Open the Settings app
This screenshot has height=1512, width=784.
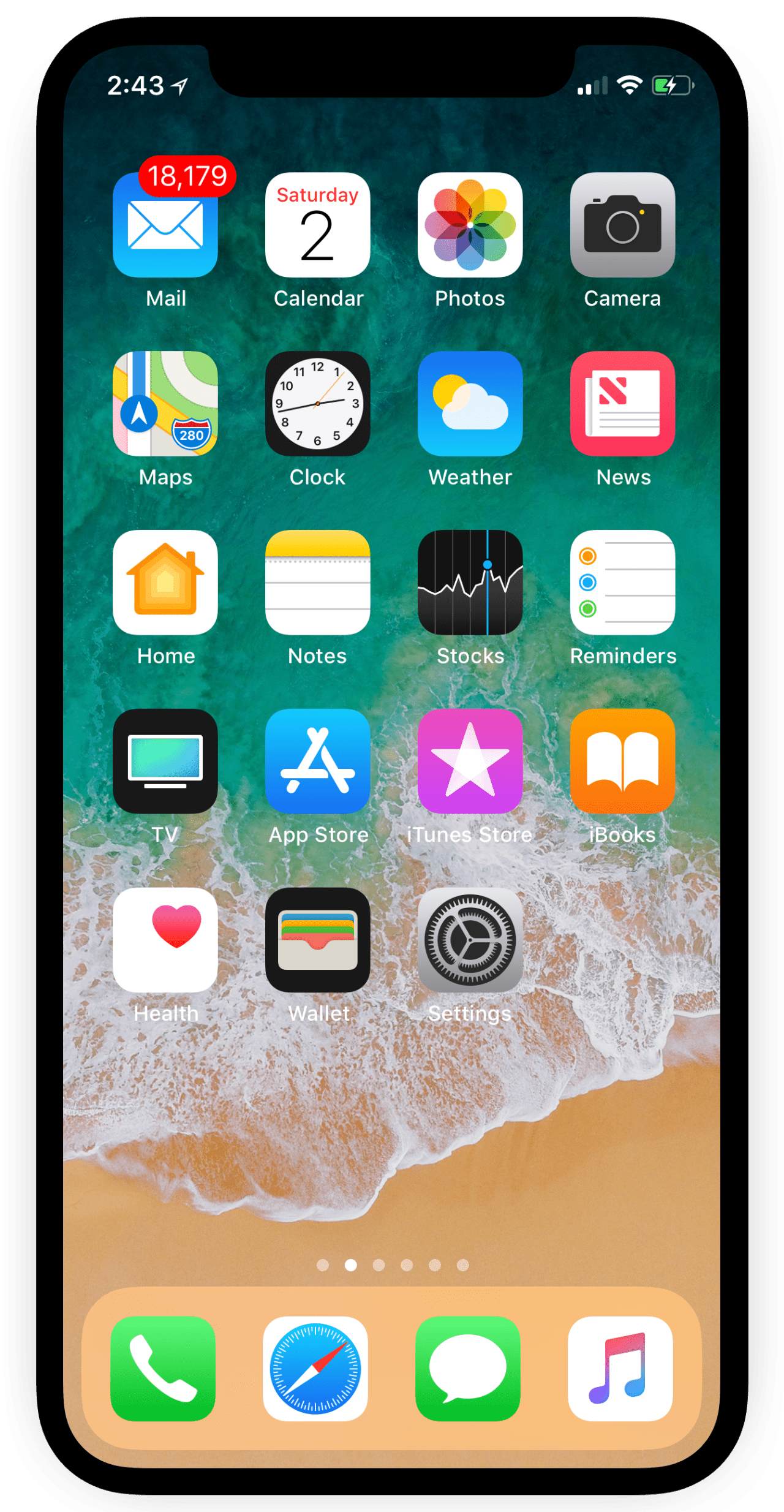[470, 940]
